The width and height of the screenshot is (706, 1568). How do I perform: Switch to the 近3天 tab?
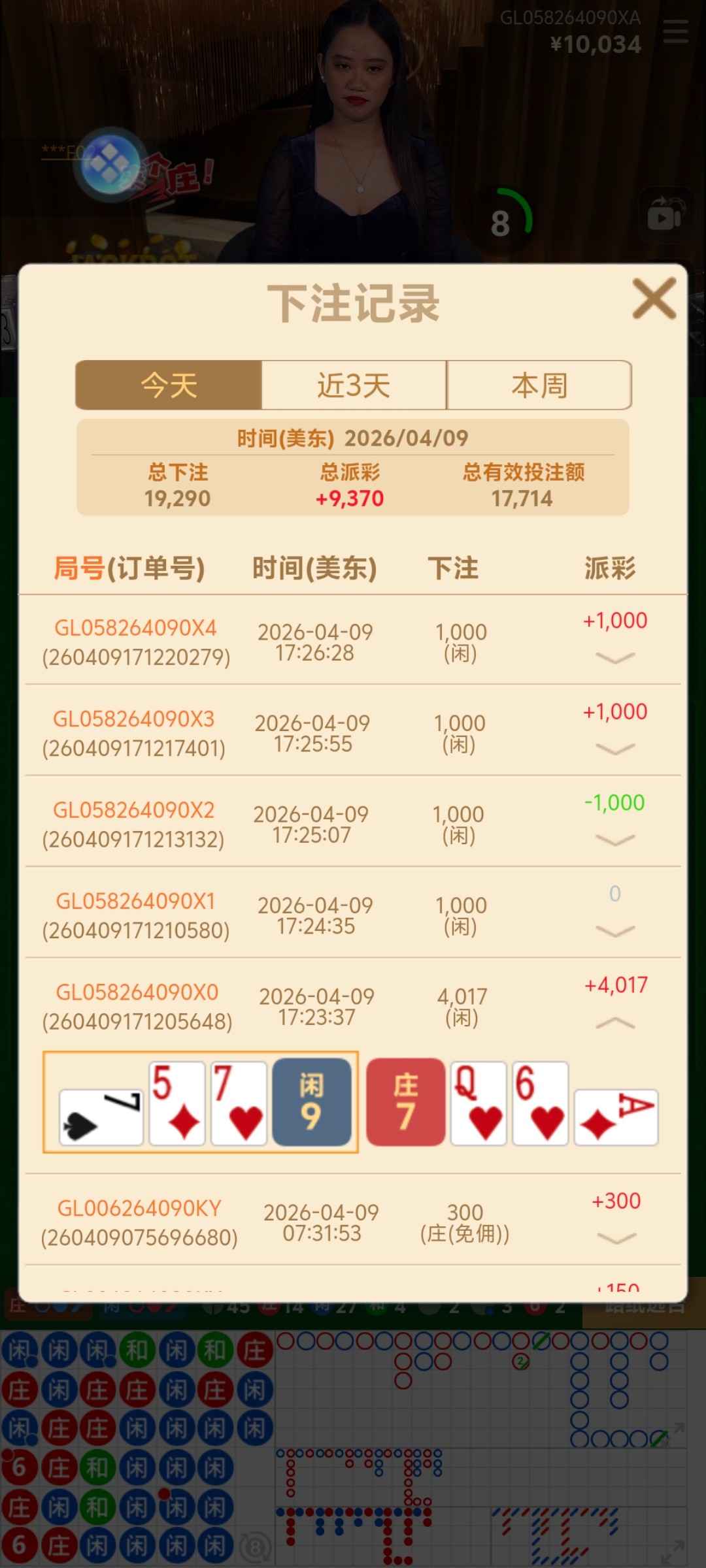[x=354, y=385]
